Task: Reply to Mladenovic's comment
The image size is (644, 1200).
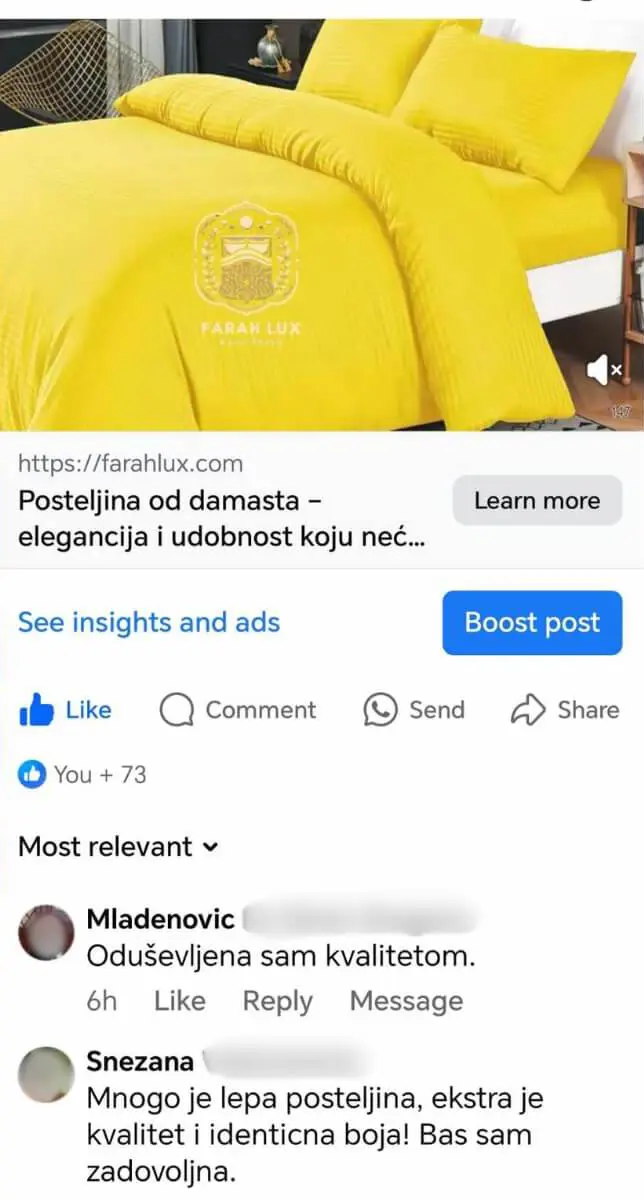Action: coord(278,1001)
